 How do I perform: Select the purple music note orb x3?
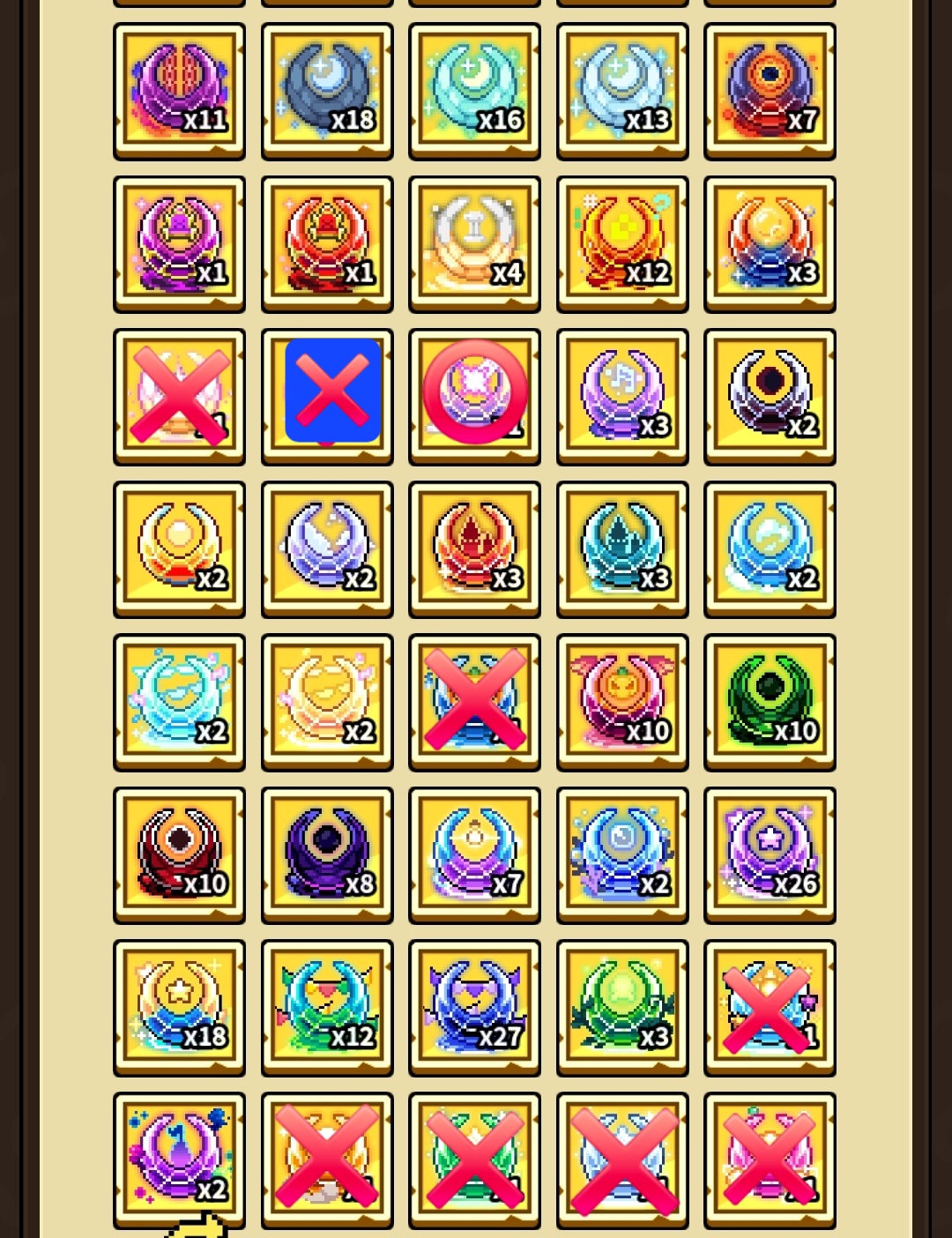coord(622,396)
